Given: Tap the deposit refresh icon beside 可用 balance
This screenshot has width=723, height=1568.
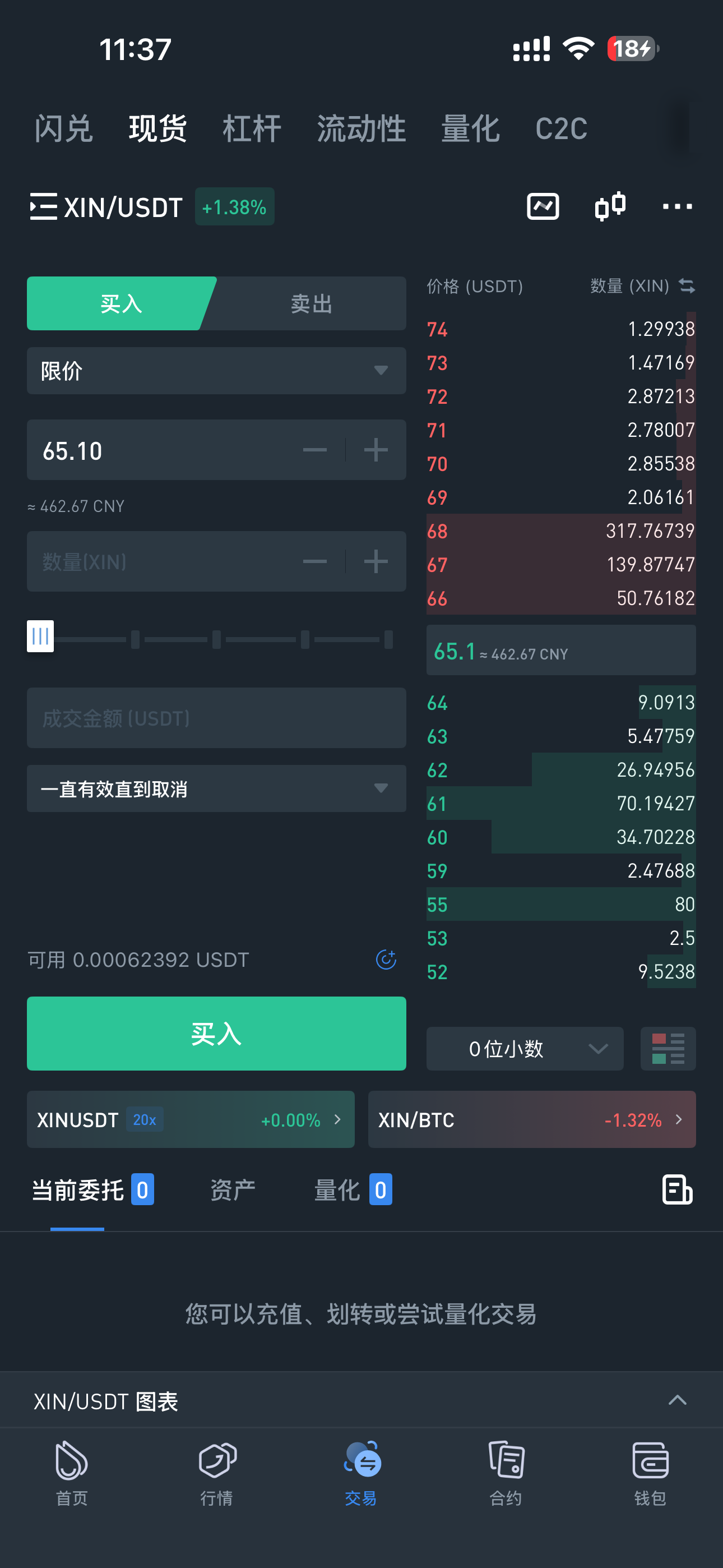Looking at the screenshot, I should click(386, 960).
